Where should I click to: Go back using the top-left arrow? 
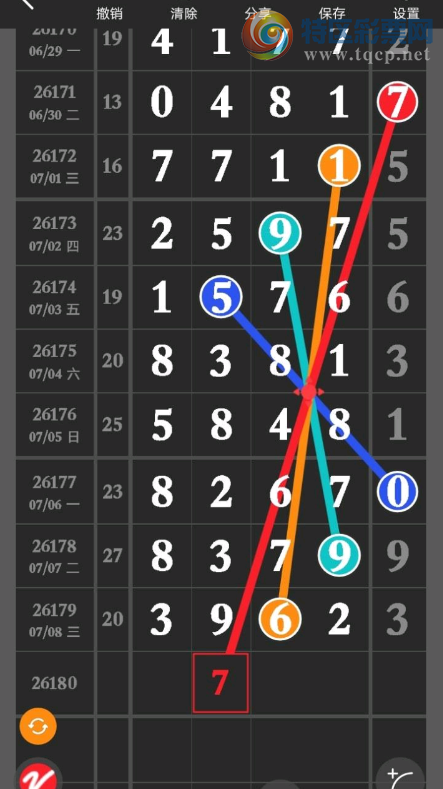click(27, 4)
